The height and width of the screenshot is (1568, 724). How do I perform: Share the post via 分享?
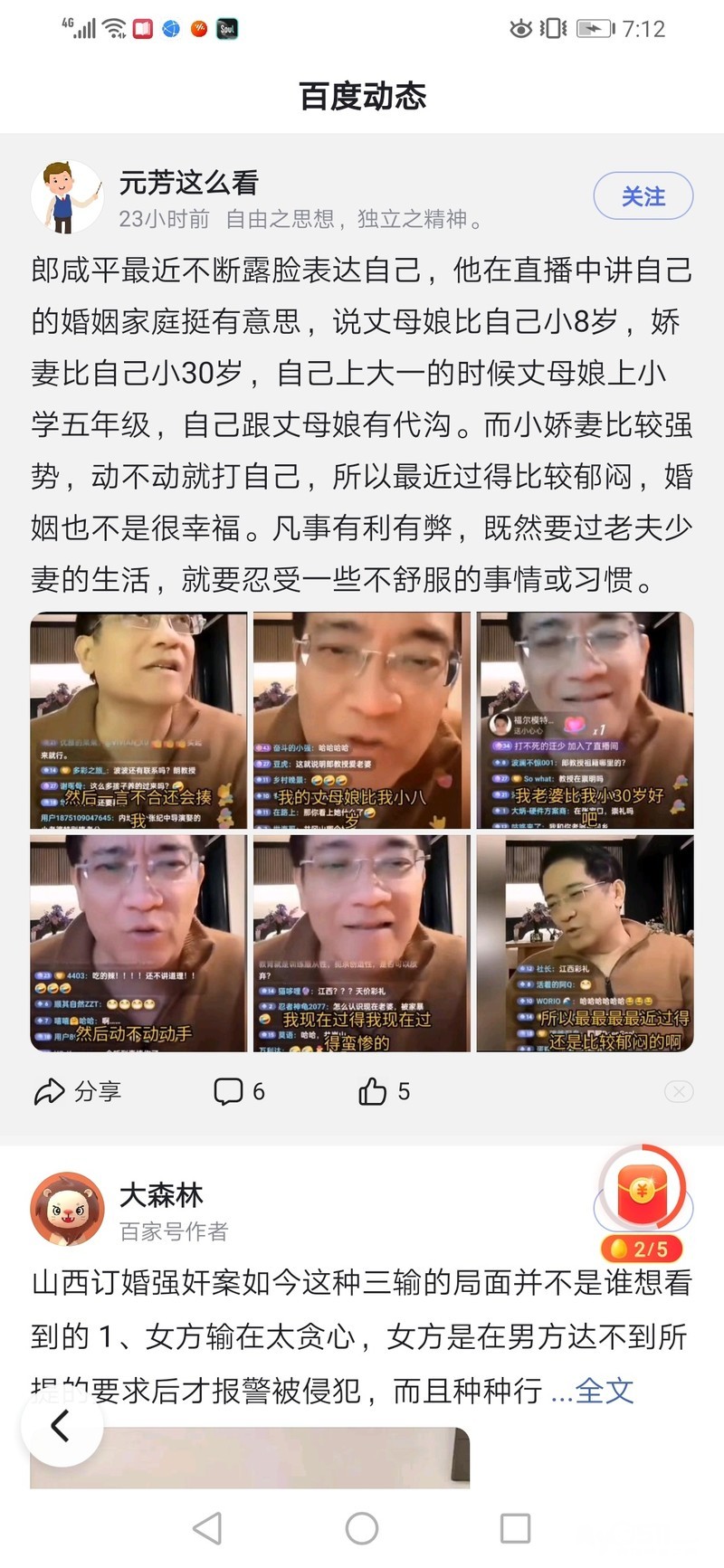click(x=78, y=1091)
